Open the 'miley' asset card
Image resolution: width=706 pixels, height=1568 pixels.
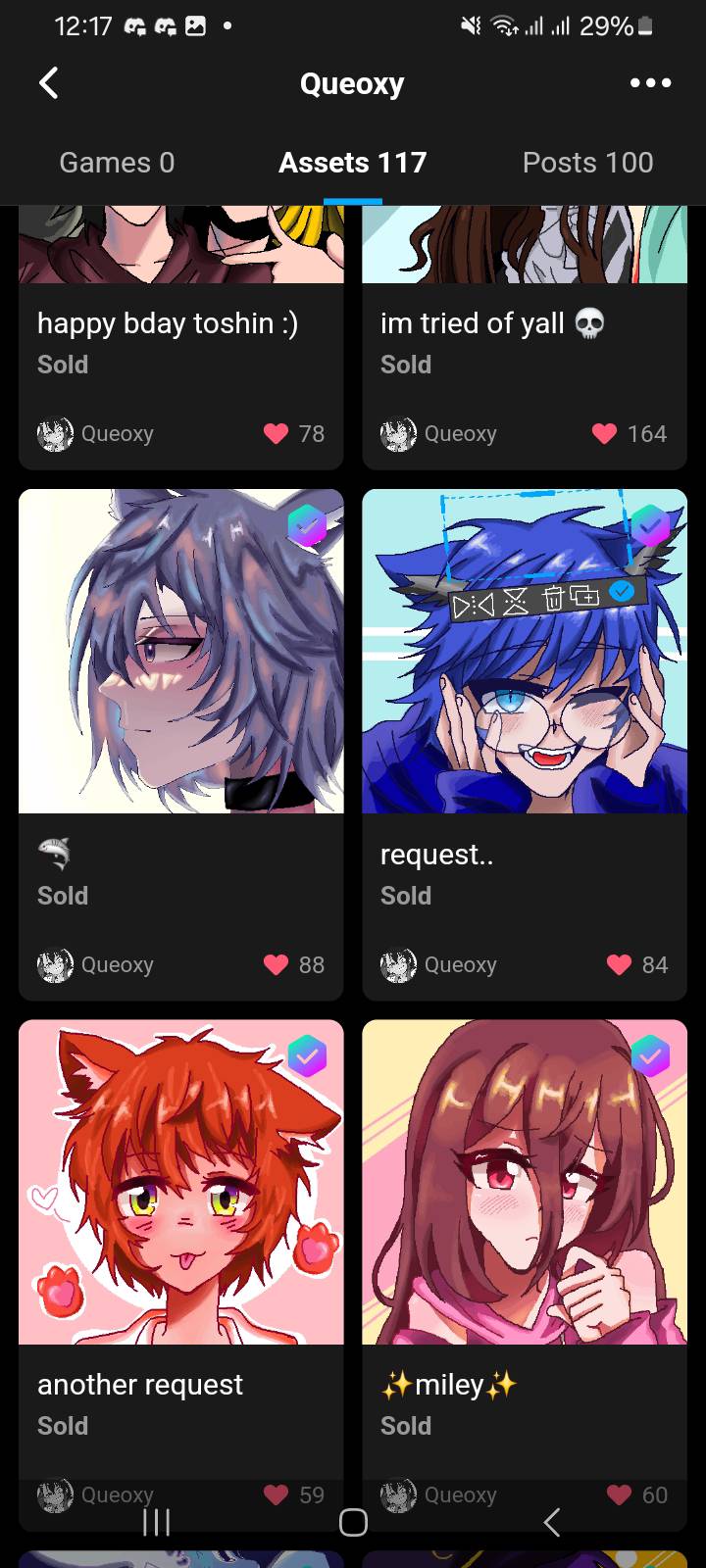tap(524, 1182)
